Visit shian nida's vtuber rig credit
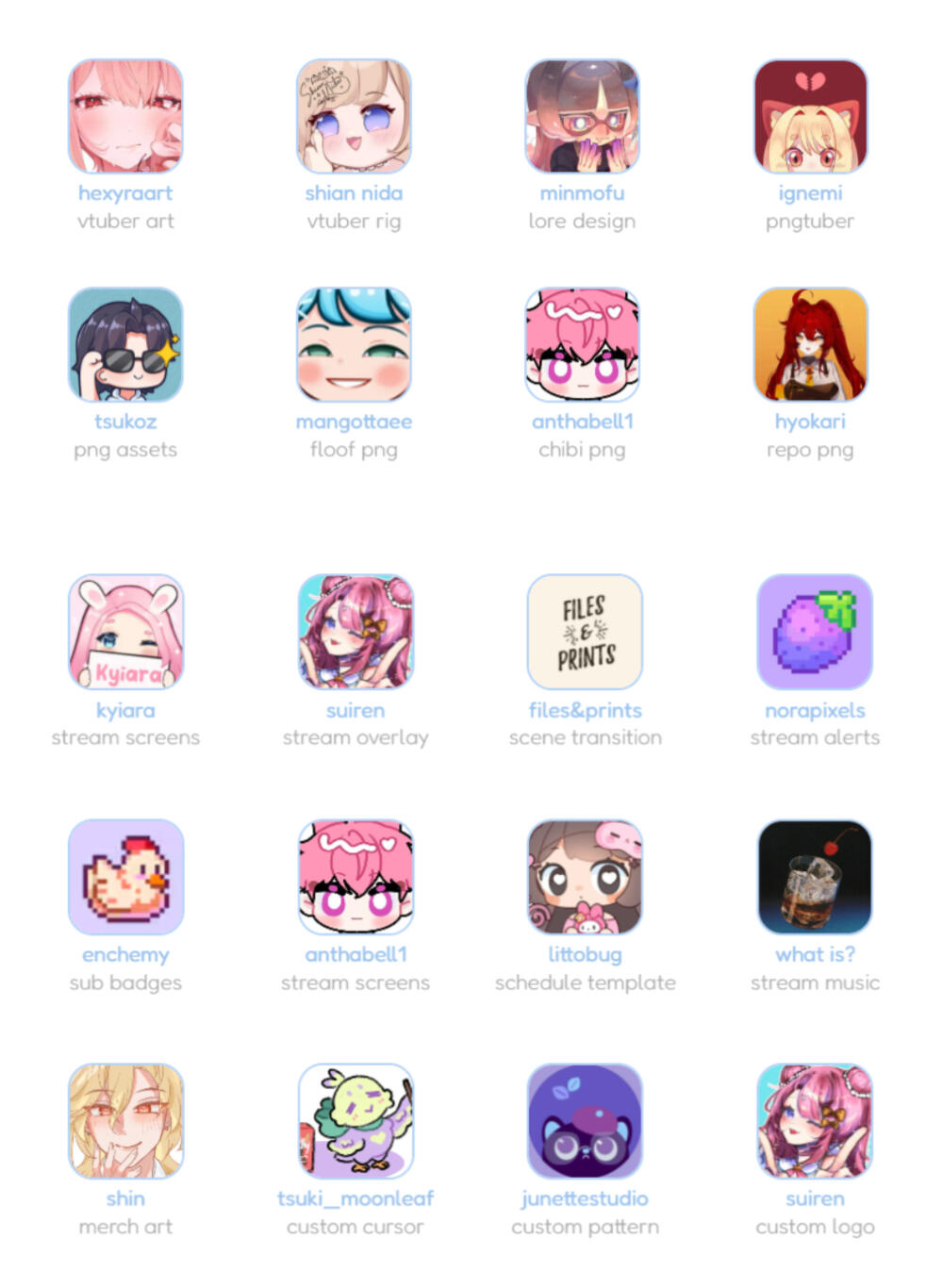Image resolution: width=926 pixels, height=1288 pixels. 354,117
